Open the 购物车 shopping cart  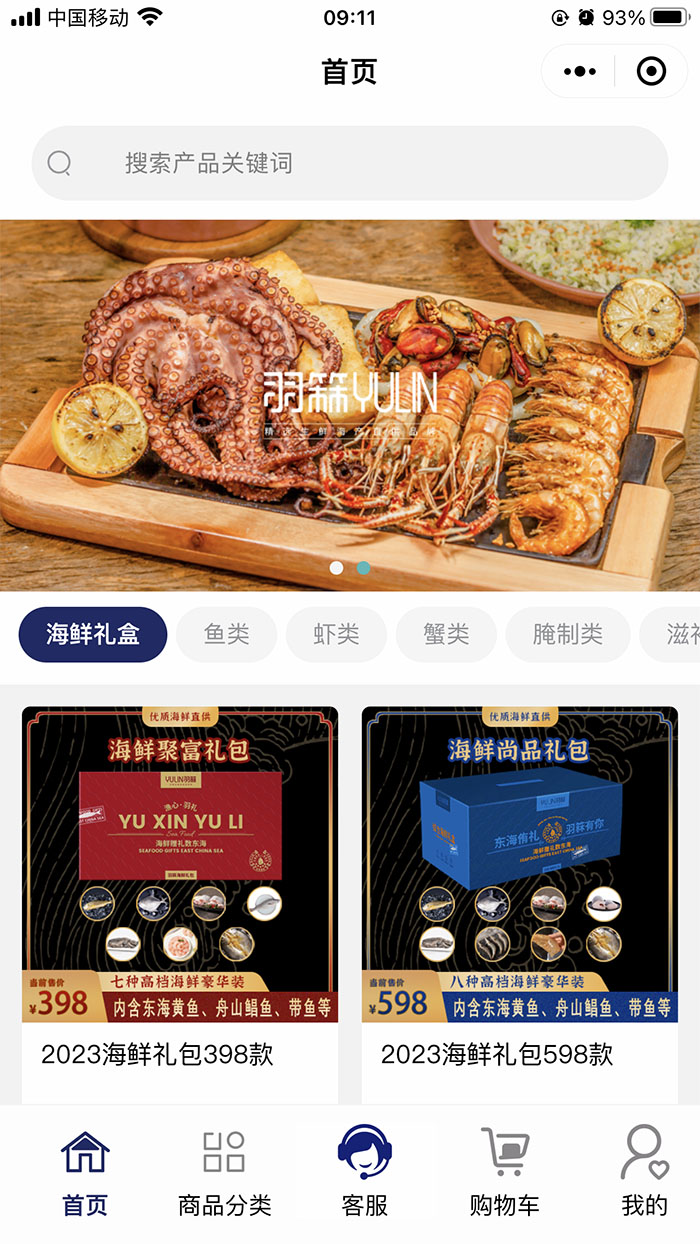click(x=504, y=1172)
